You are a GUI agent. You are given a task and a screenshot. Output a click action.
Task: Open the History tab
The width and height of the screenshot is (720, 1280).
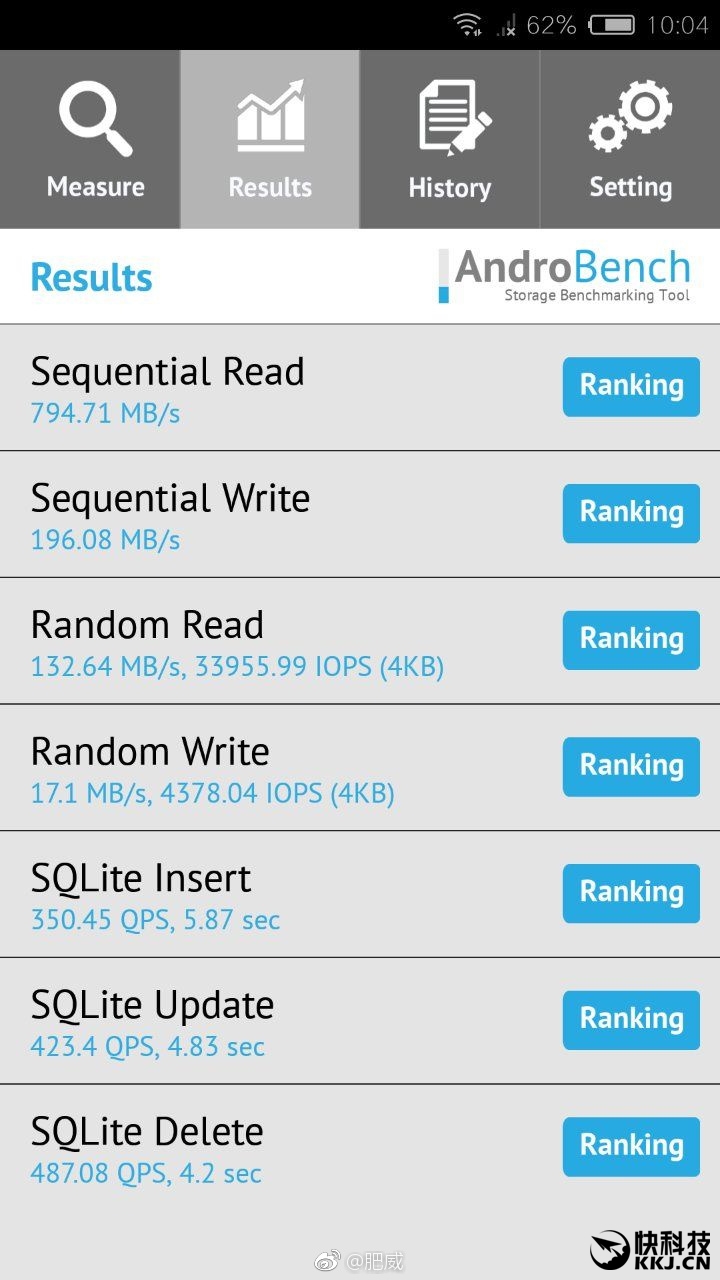[450, 140]
